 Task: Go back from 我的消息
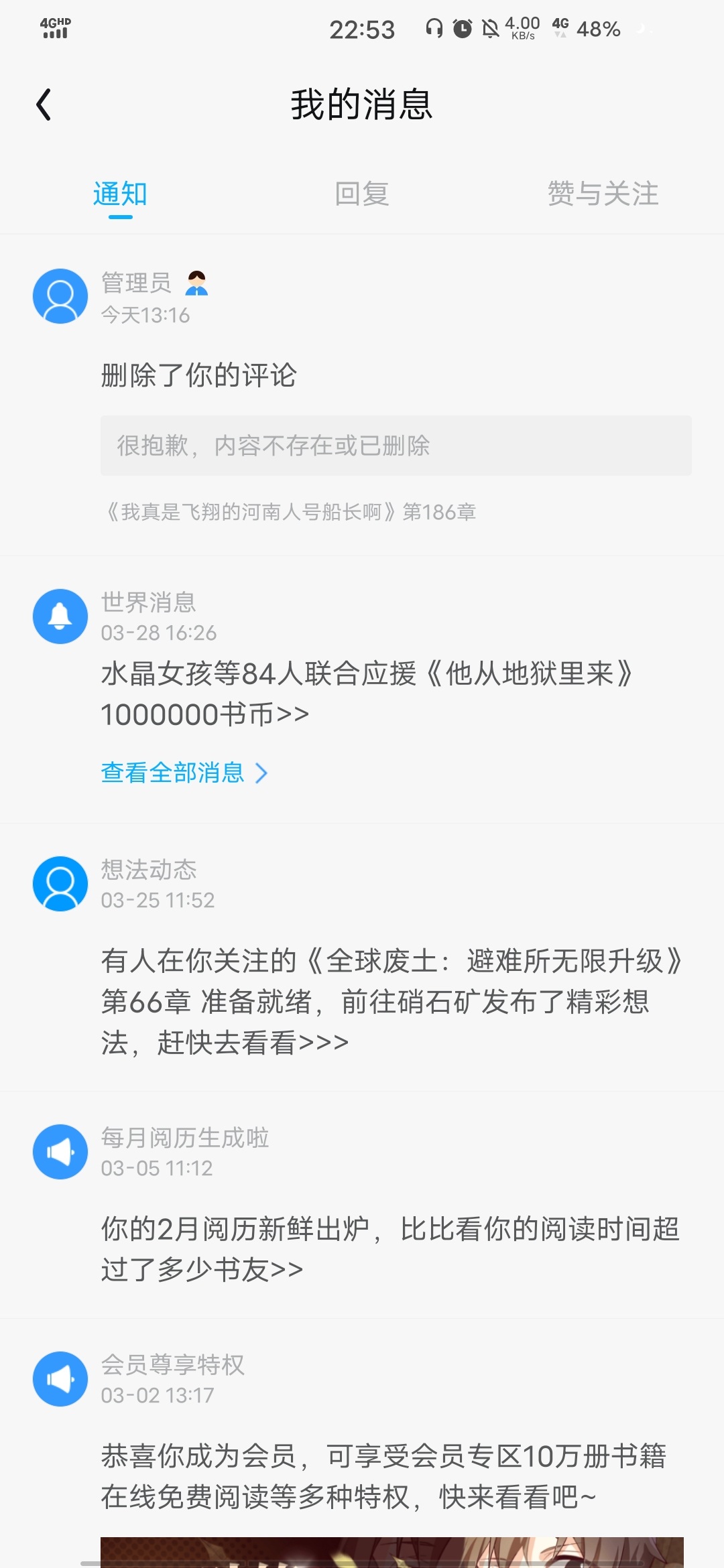[44, 105]
